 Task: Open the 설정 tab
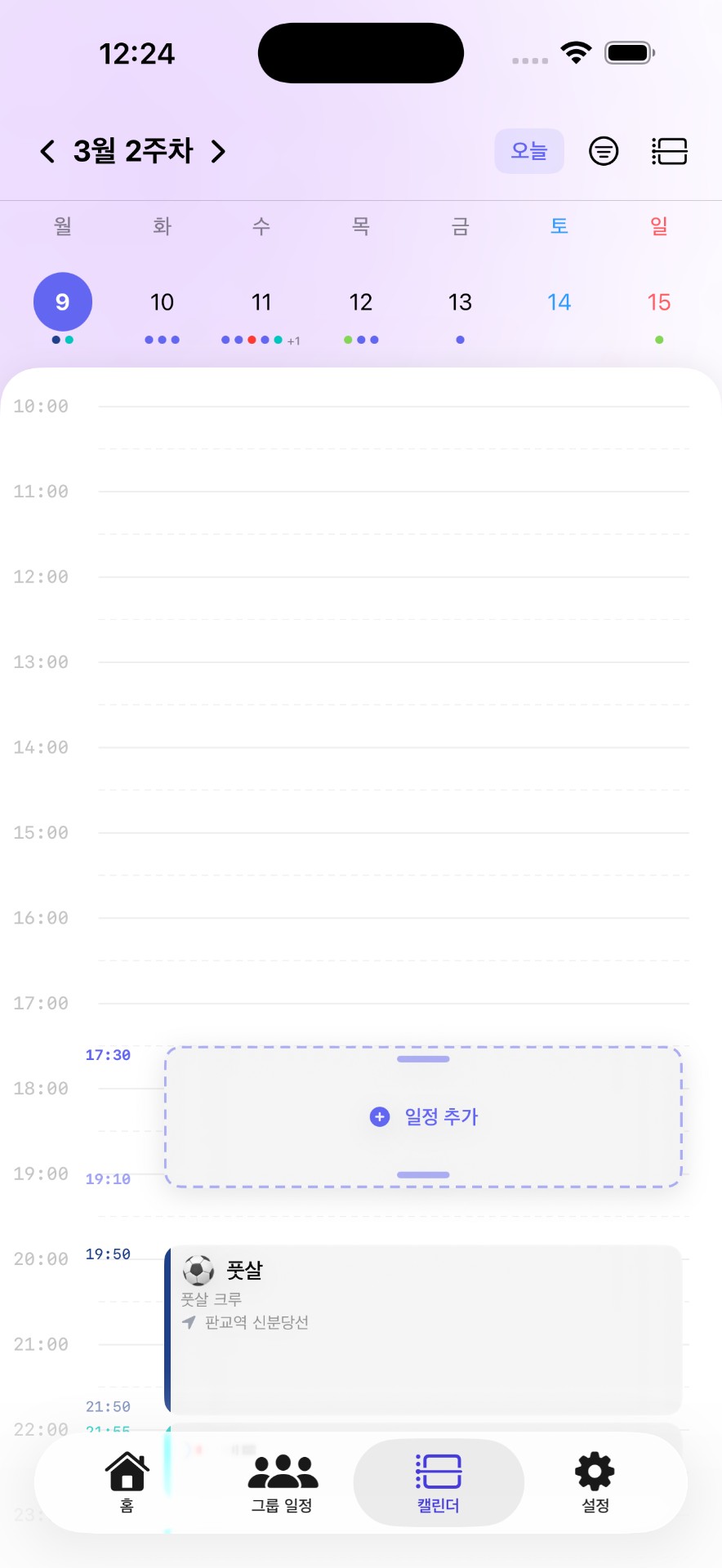pyautogui.click(x=595, y=1482)
